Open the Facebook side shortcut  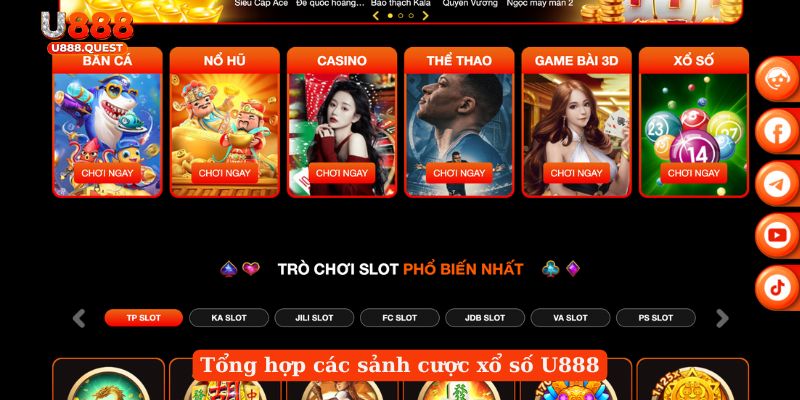777,130
